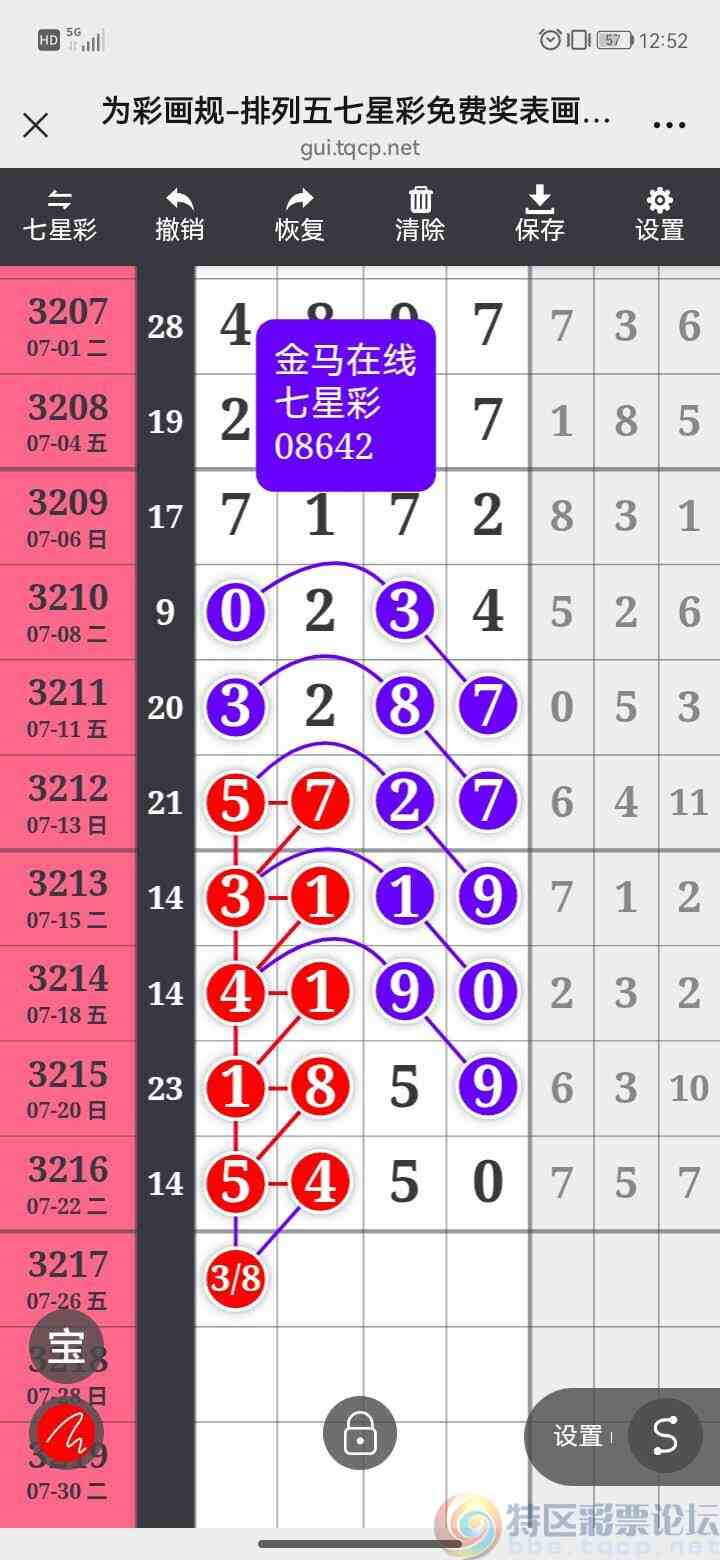Tap the 3/8 prediction circle
This screenshot has height=1560, width=720.
(236, 1277)
